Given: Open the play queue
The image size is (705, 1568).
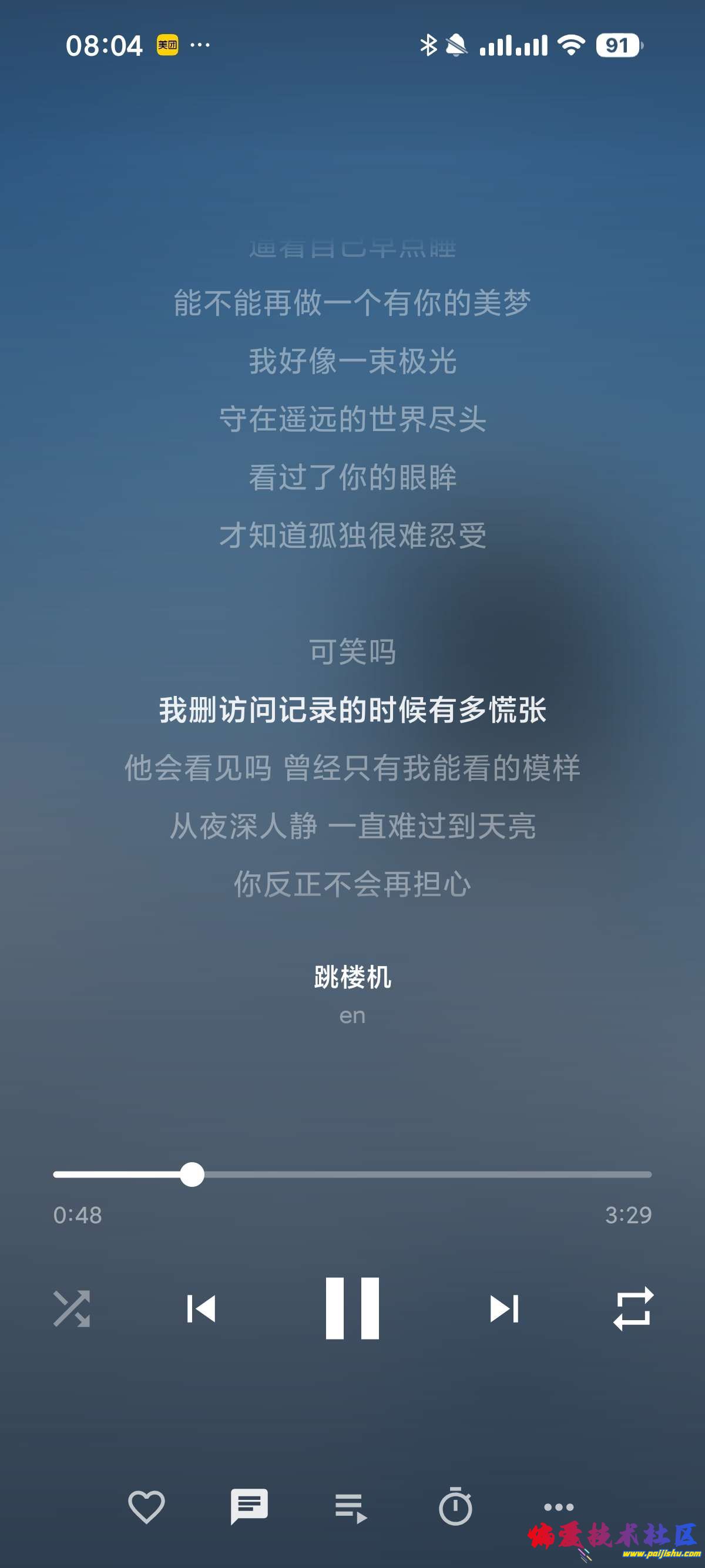Looking at the screenshot, I should tap(351, 1508).
